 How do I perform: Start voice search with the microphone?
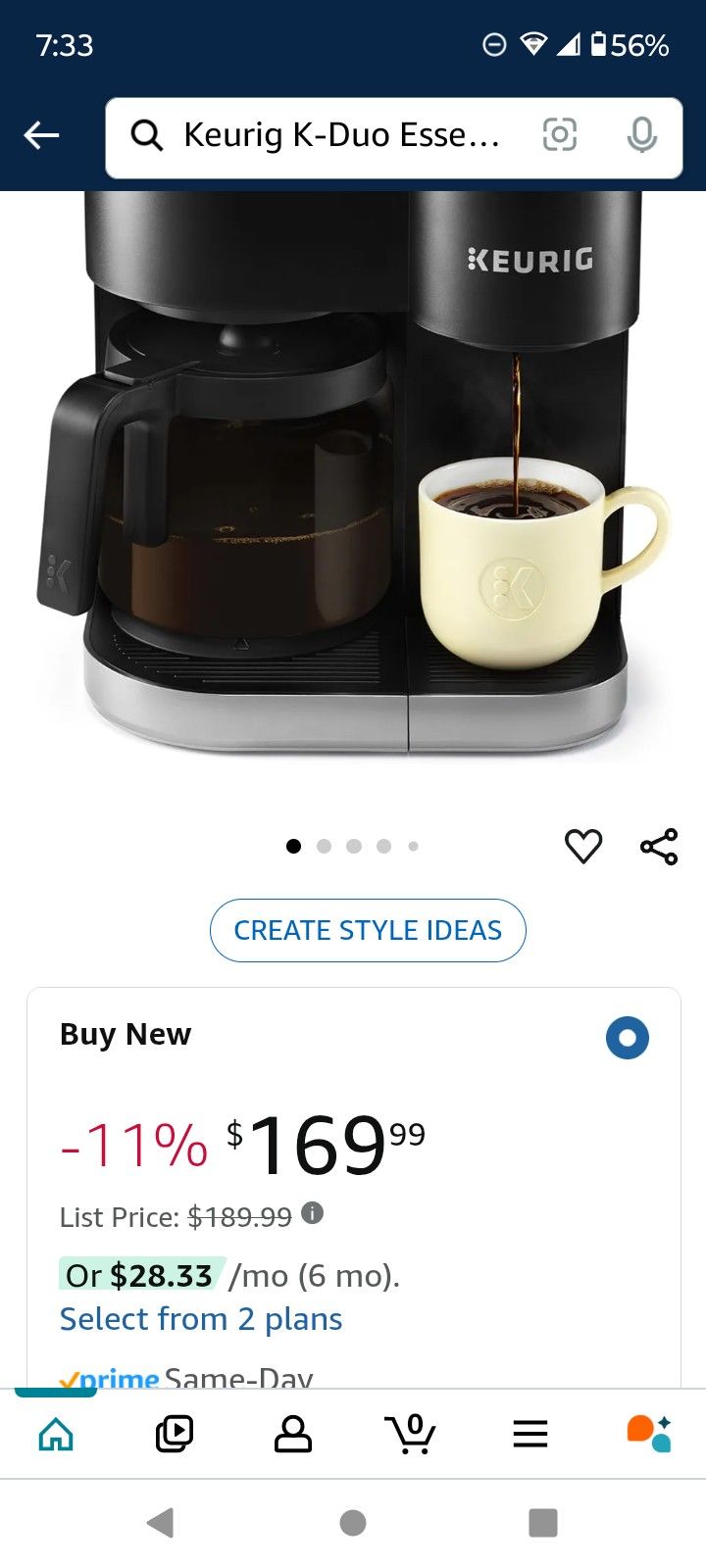pos(642,134)
